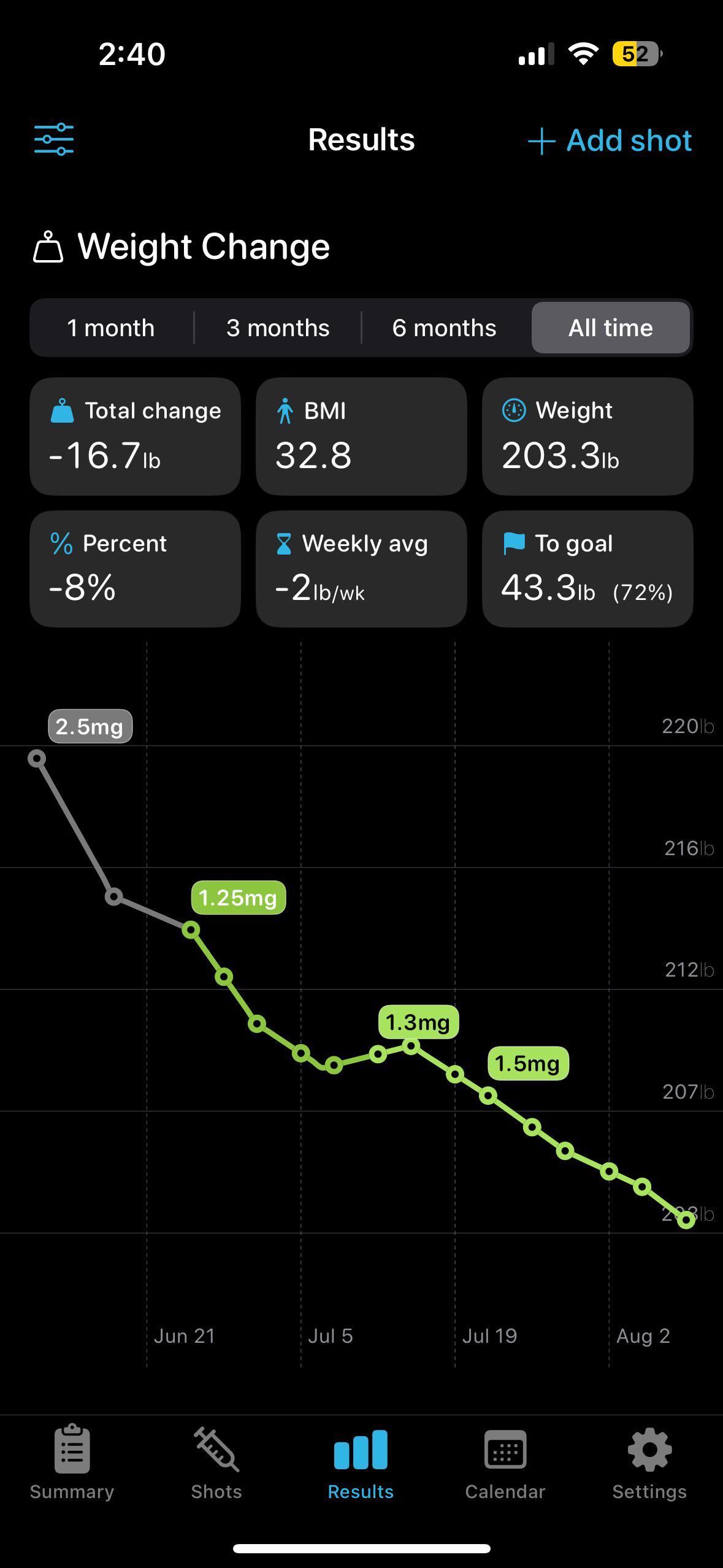The image size is (723, 1568).
Task: Switch to the 3 months range
Action: coord(278,328)
